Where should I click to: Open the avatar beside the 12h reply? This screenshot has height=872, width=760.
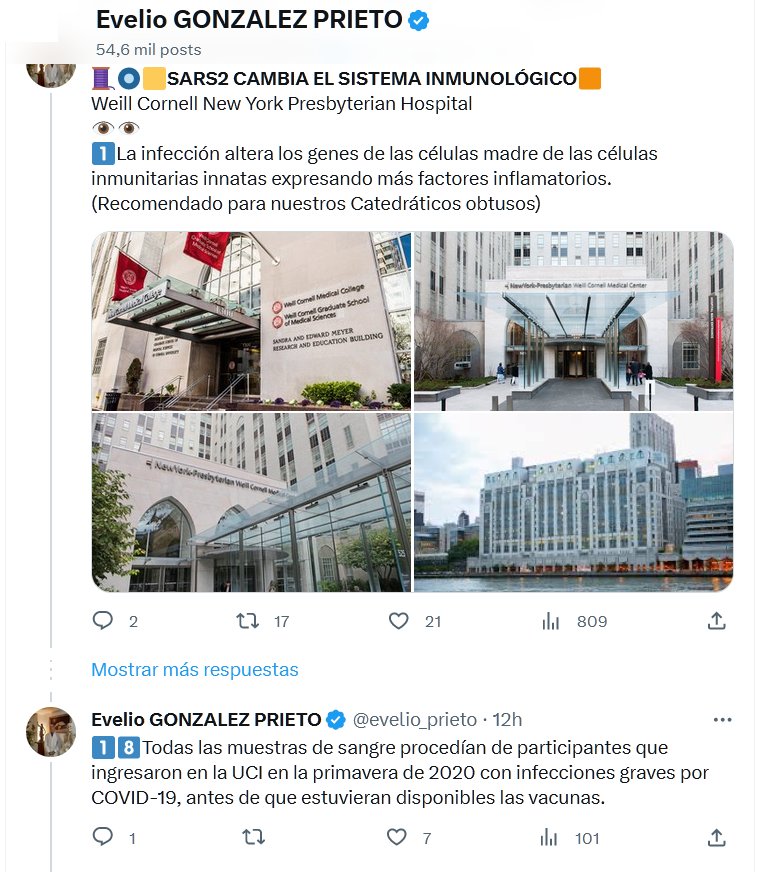click(x=51, y=732)
